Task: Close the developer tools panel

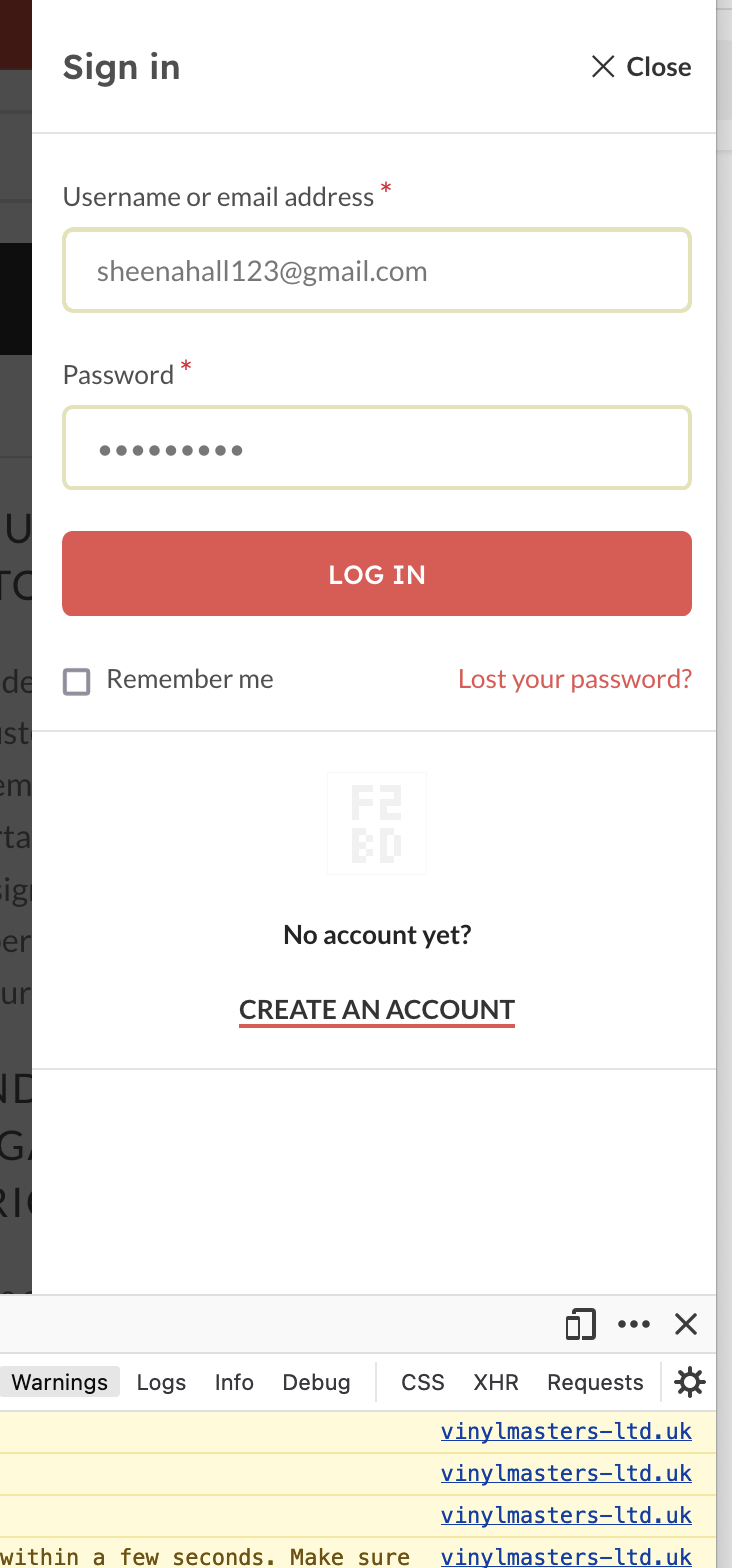Action: 686,1325
